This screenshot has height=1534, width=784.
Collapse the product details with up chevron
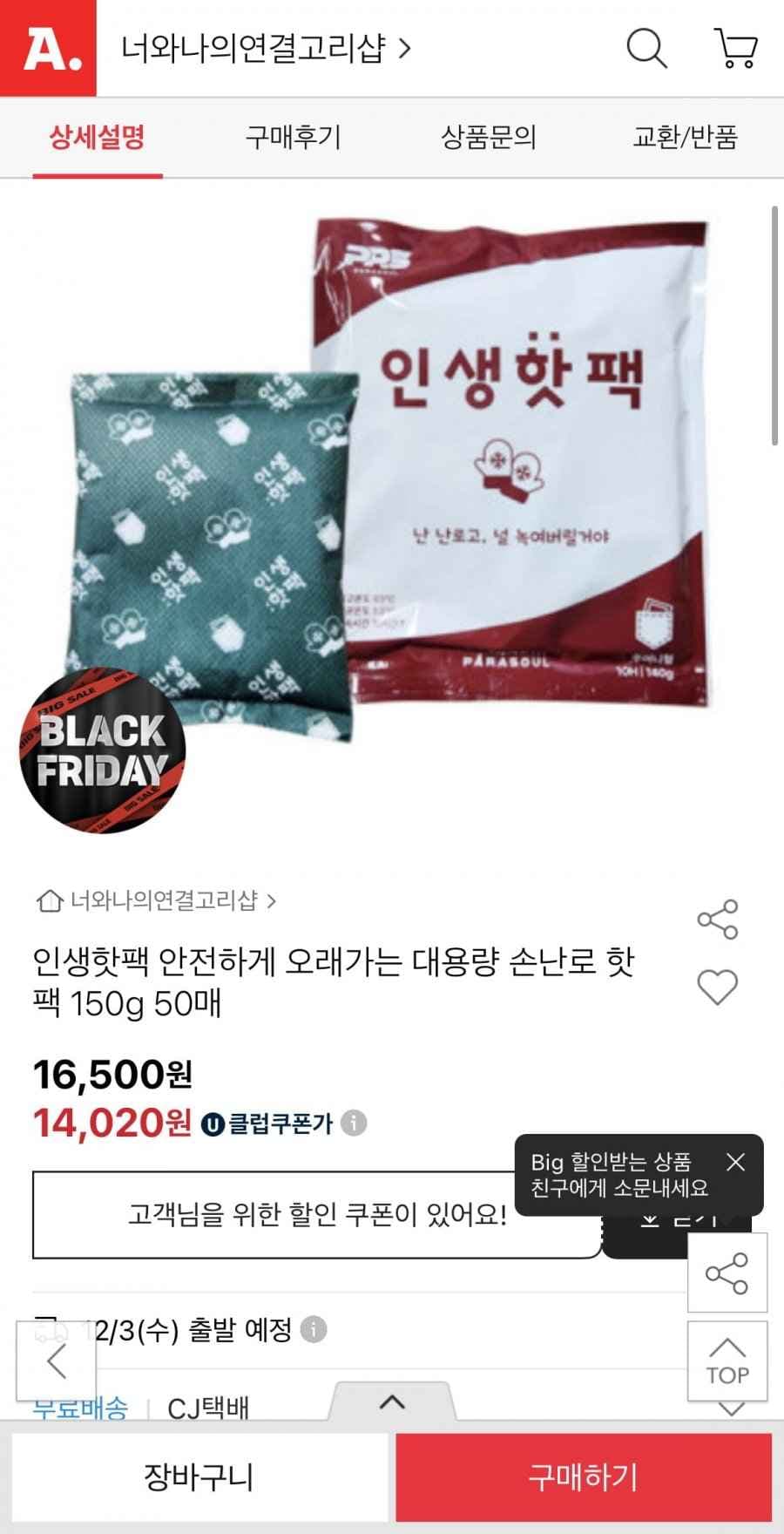point(392,1402)
